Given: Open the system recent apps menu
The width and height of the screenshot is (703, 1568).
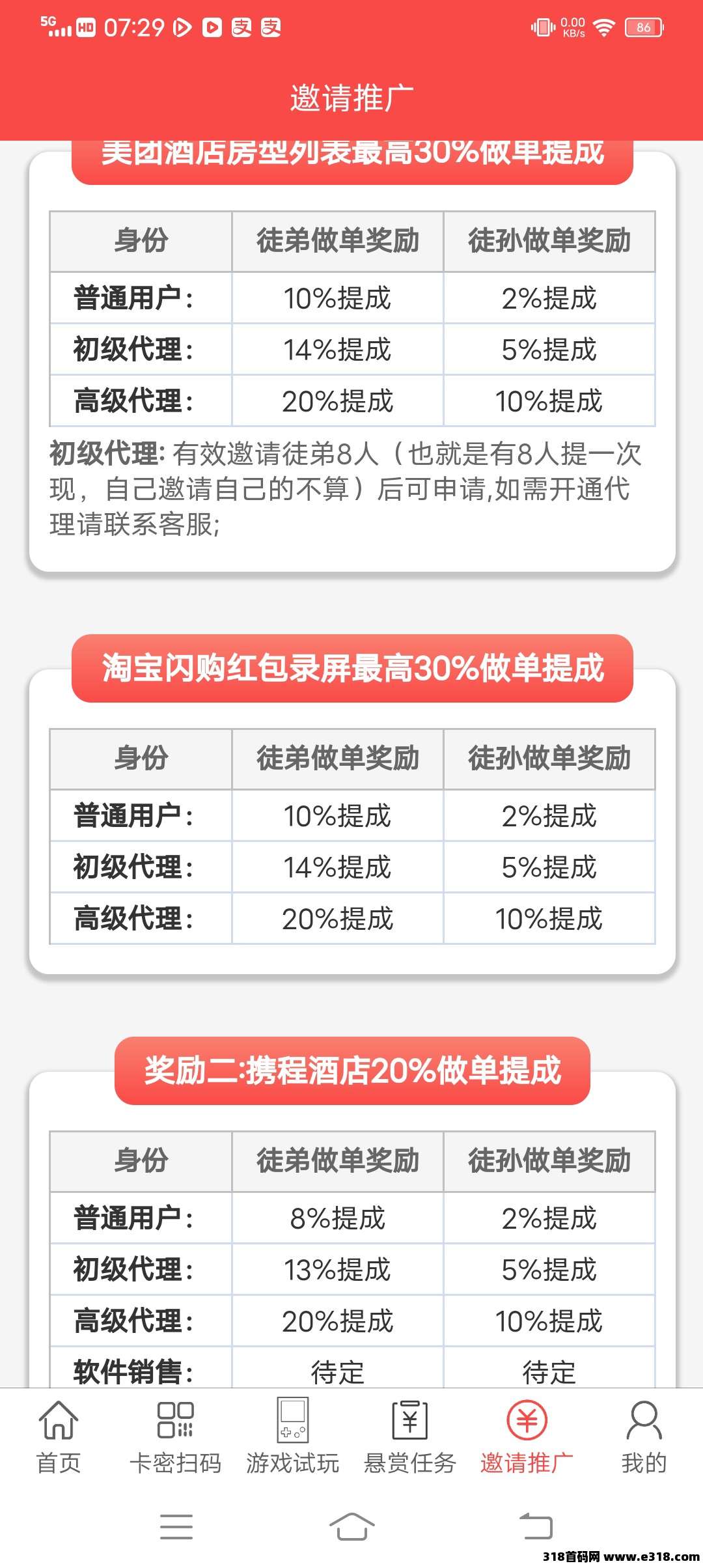Looking at the screenshot, I should point(176,1526).
